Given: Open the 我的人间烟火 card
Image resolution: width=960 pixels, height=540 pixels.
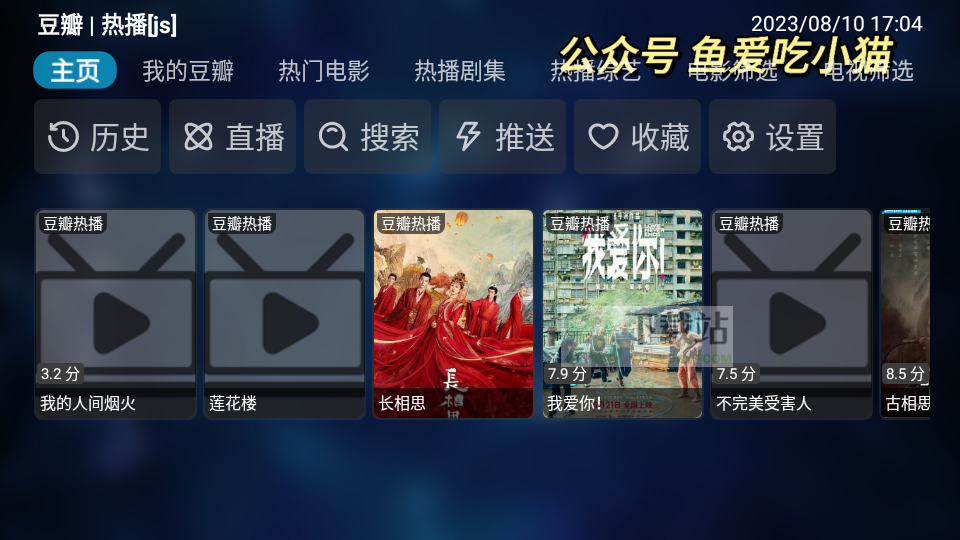Looking at the screenshot, I should click(115, 314).
